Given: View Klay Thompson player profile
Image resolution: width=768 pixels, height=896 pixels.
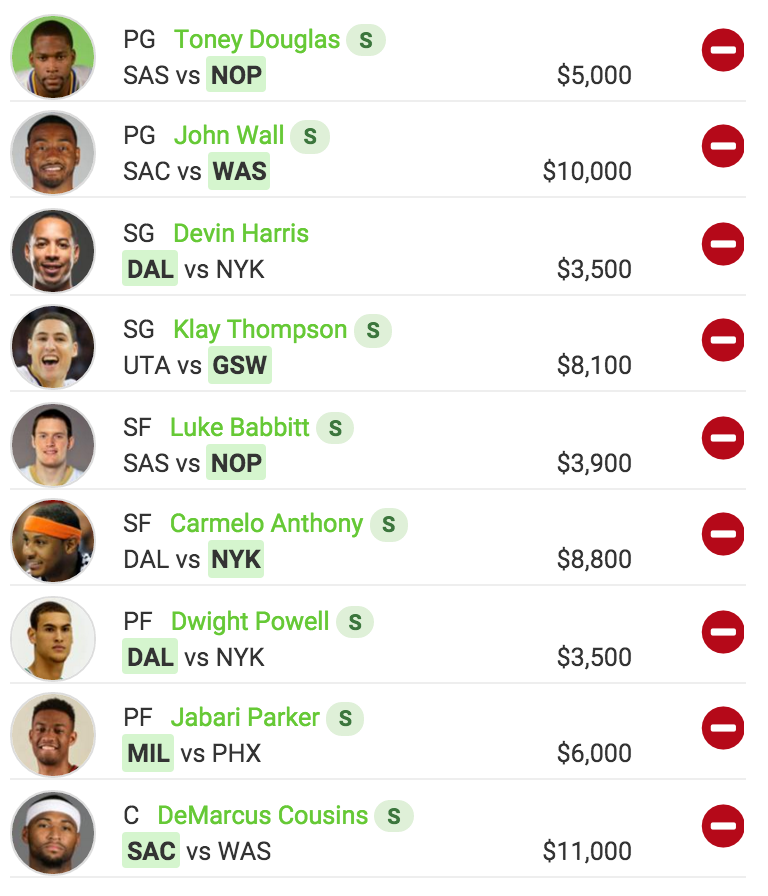Looking at the screenshot, I should click(260, 330).
